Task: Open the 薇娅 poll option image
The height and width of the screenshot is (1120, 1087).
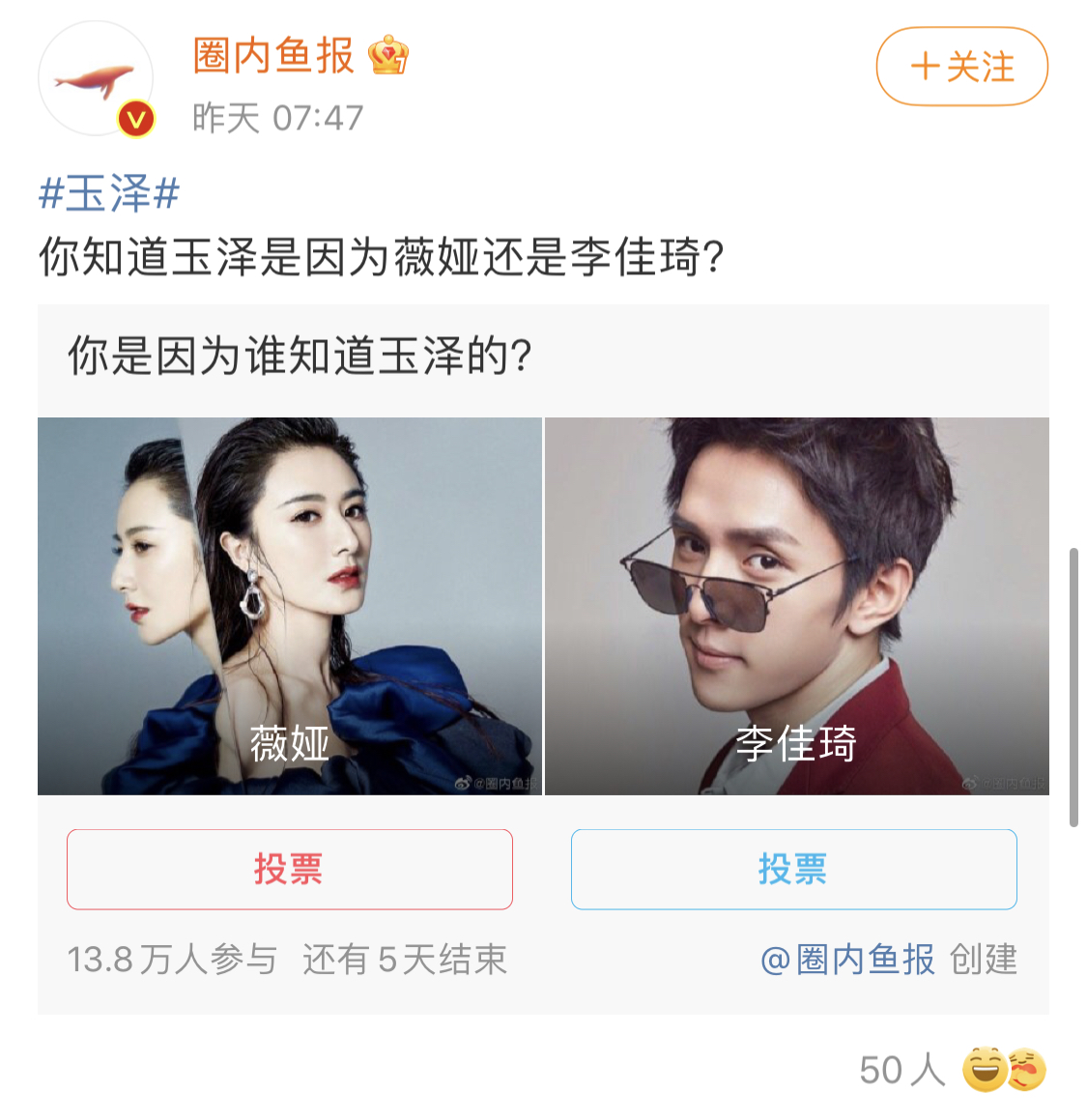Action: tap(289, 606)
